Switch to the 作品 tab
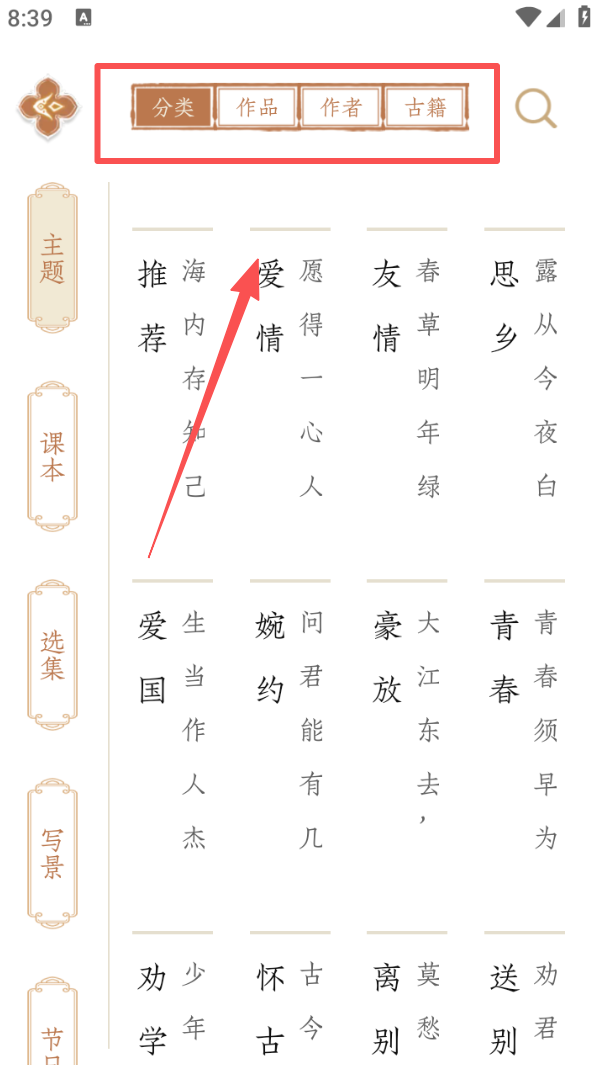The image size is (602, 1065). coord(257,108)
